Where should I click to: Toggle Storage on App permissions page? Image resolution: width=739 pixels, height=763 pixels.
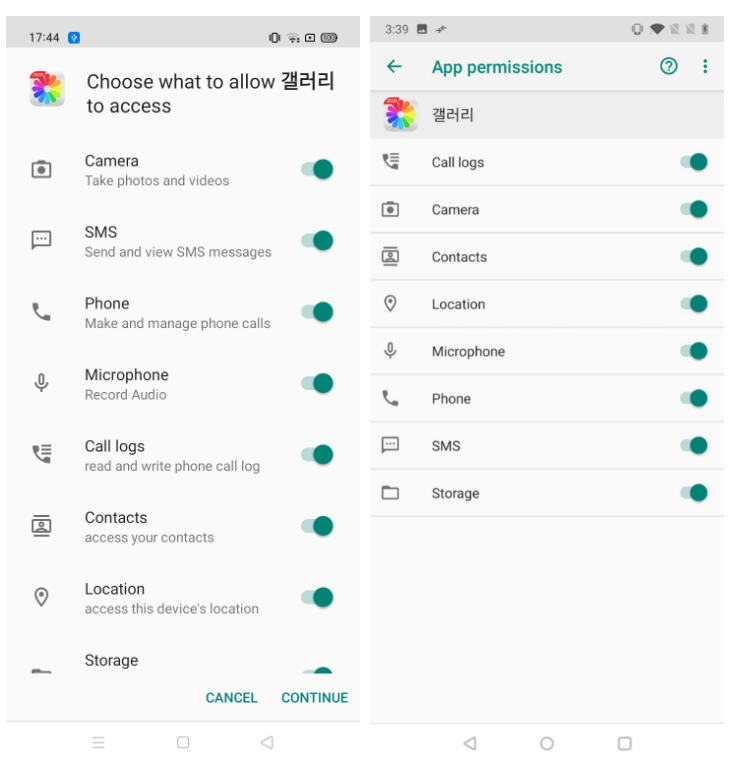pos(694,492)
